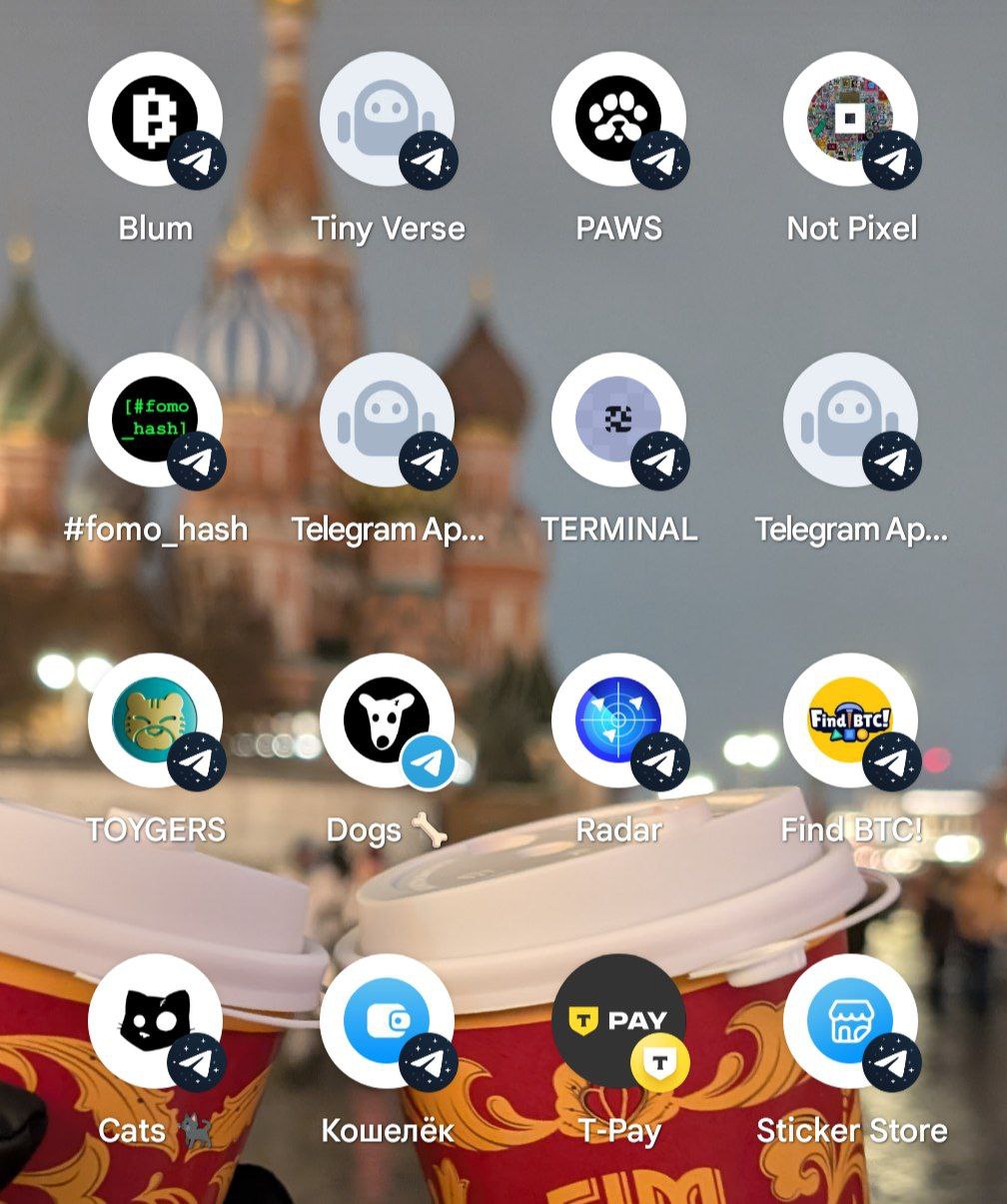Screen dimensions: 1007x1204
Task: Launch Find BTC! game
Action: coord(850,720)
